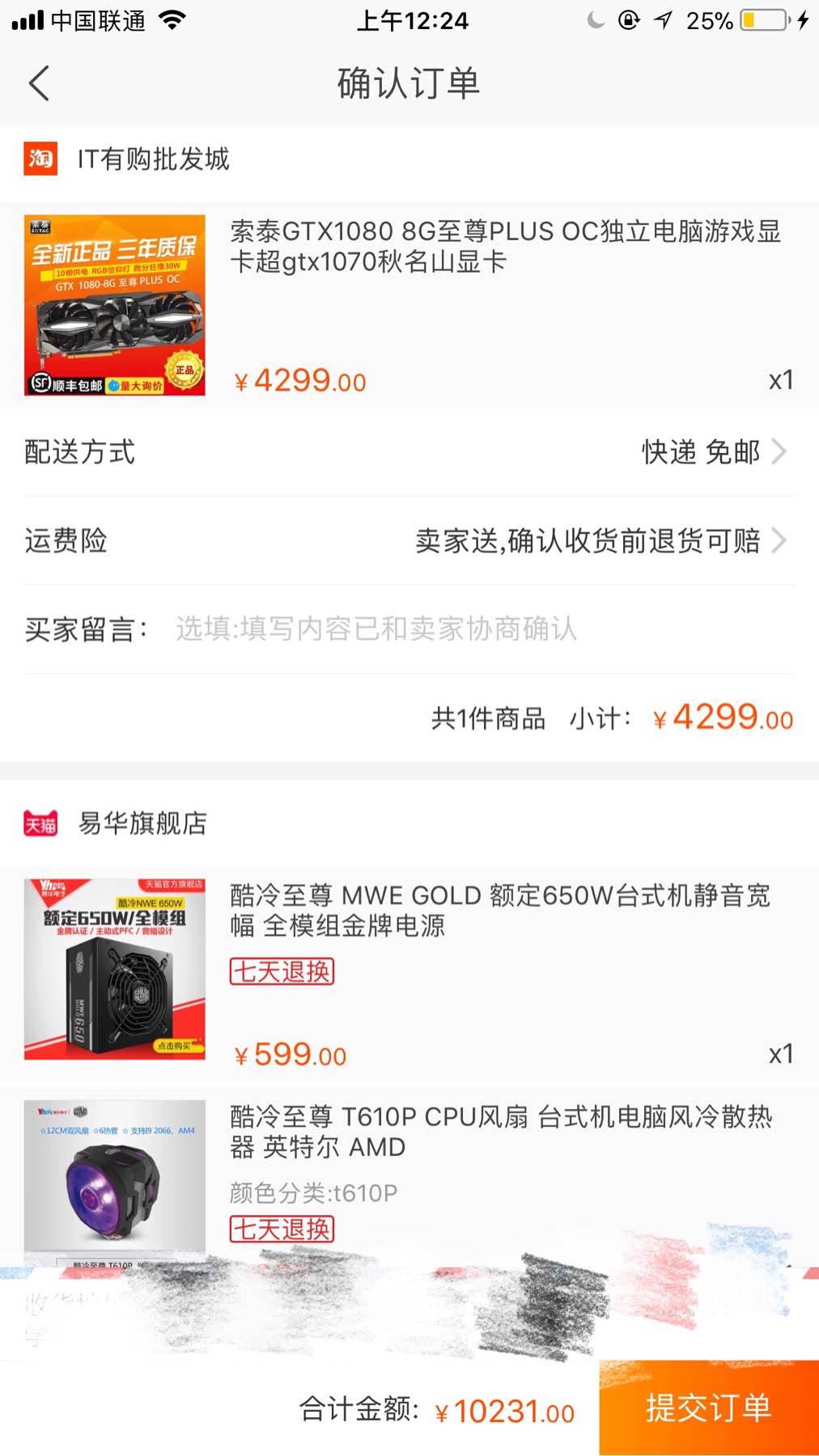Submit the order with 提交订单

(708, 1407)
